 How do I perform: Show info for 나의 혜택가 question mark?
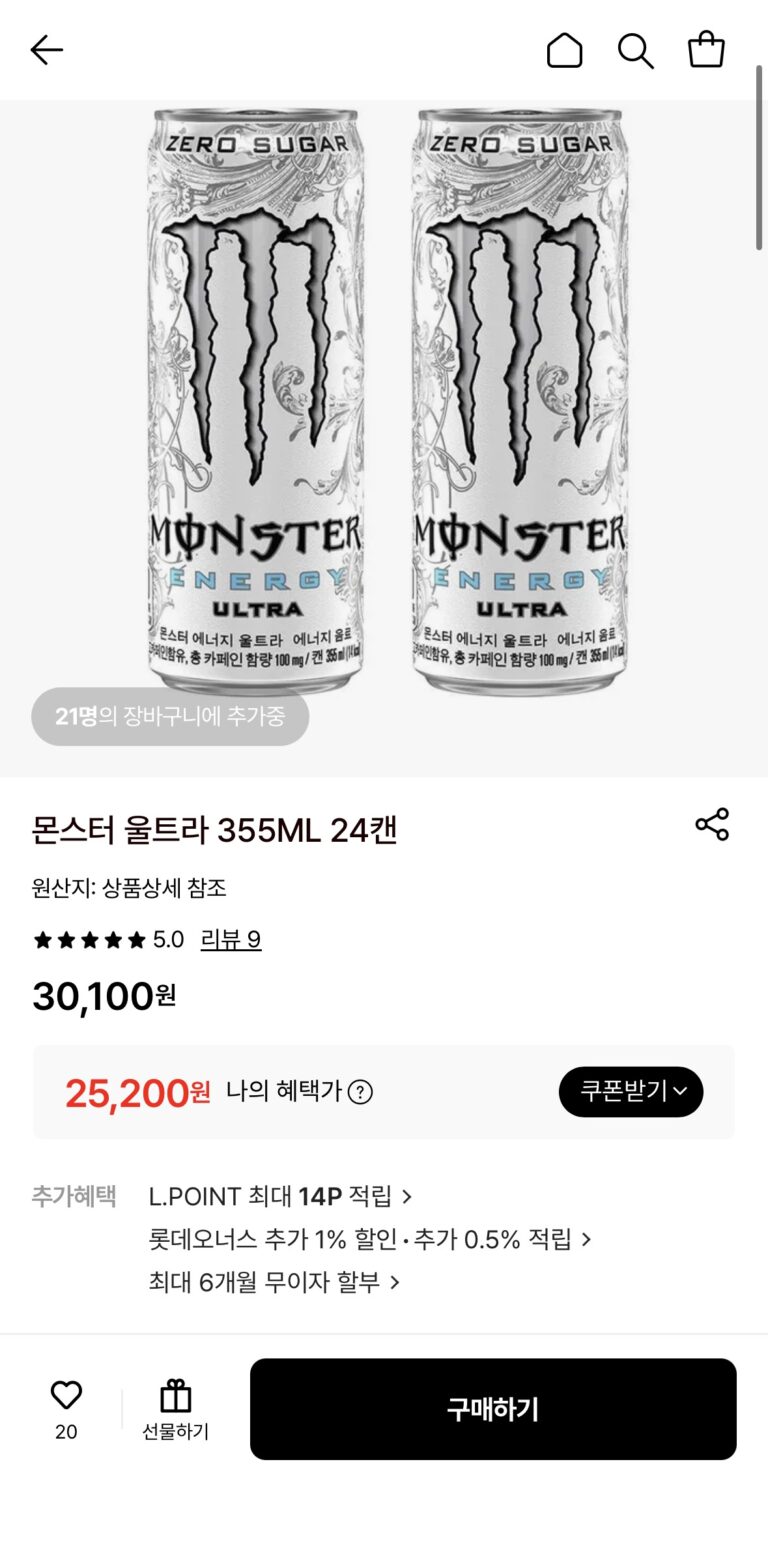(x=360, y=1092)
